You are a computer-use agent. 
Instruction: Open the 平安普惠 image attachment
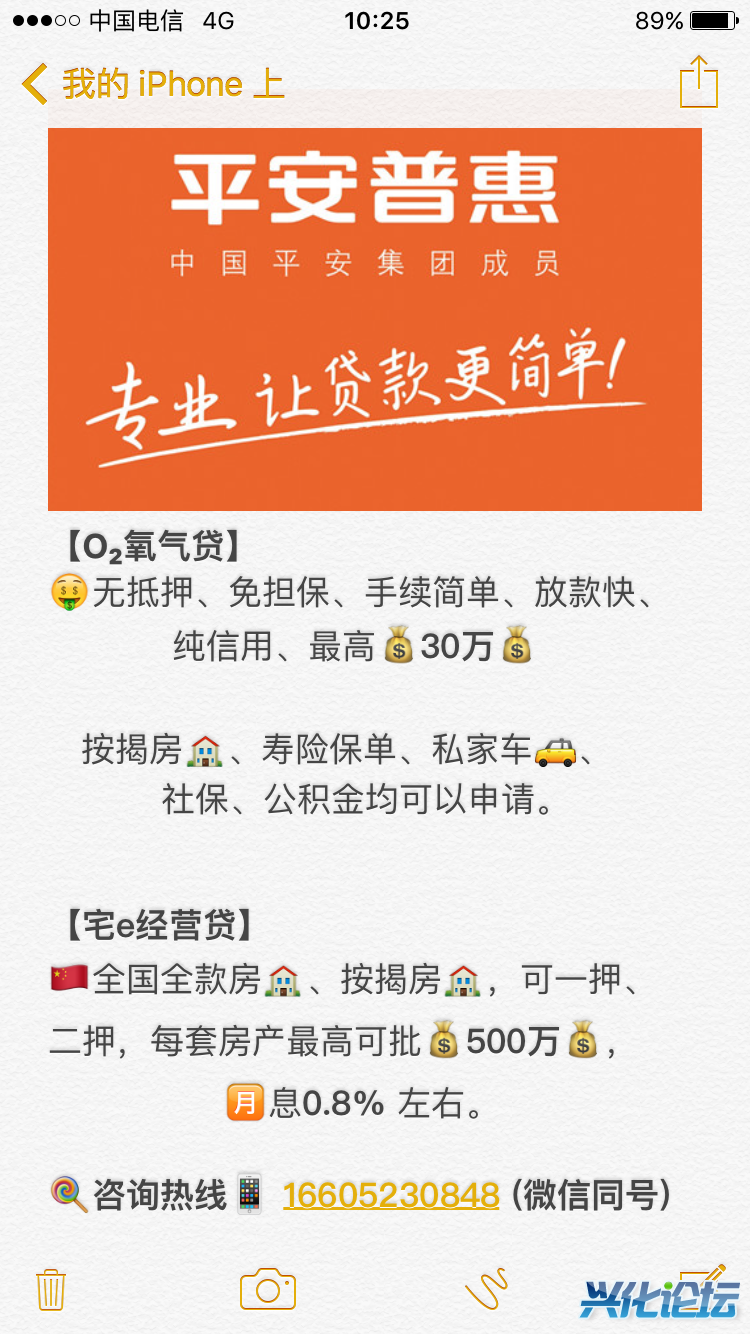[x=374, y=318]
